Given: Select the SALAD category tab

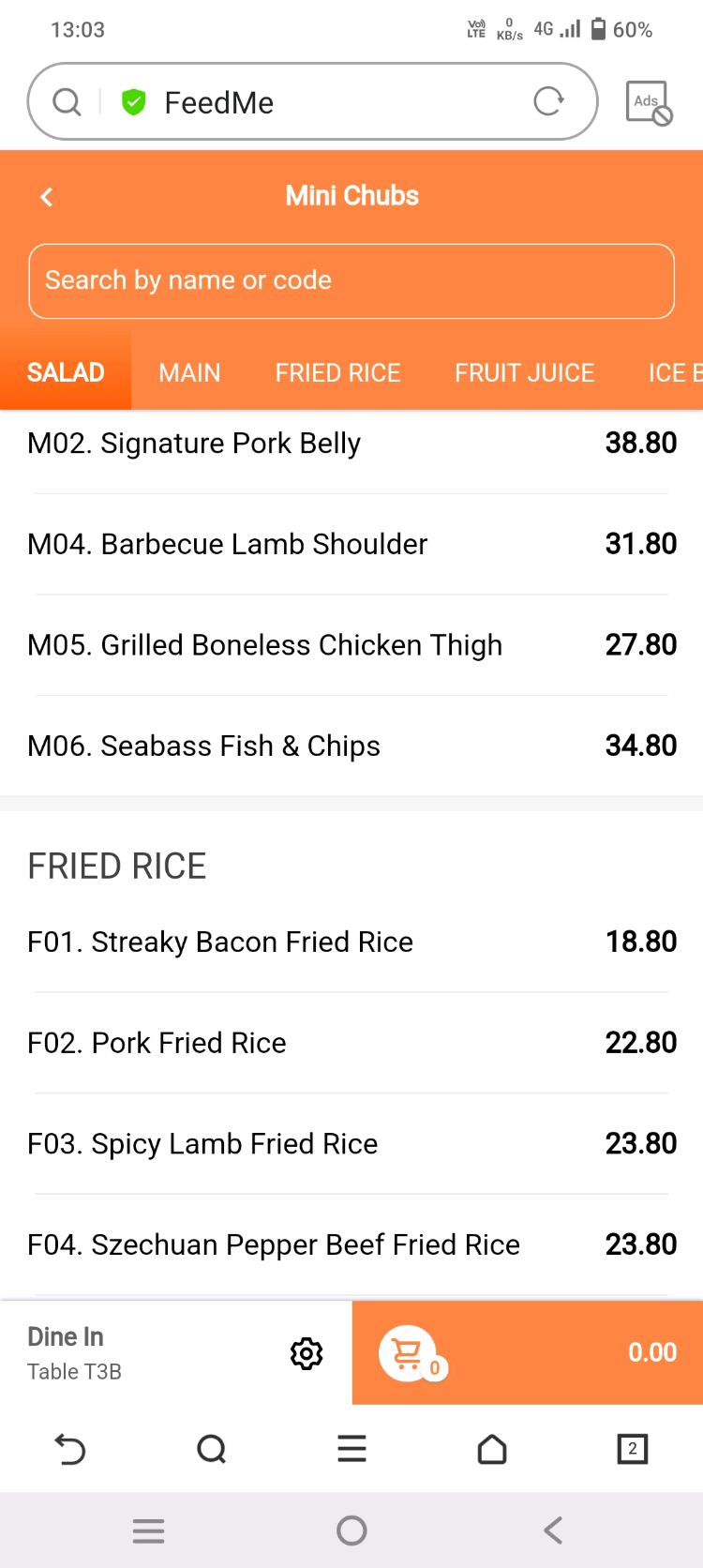Looking at the screenshot, I should point(66,373).
